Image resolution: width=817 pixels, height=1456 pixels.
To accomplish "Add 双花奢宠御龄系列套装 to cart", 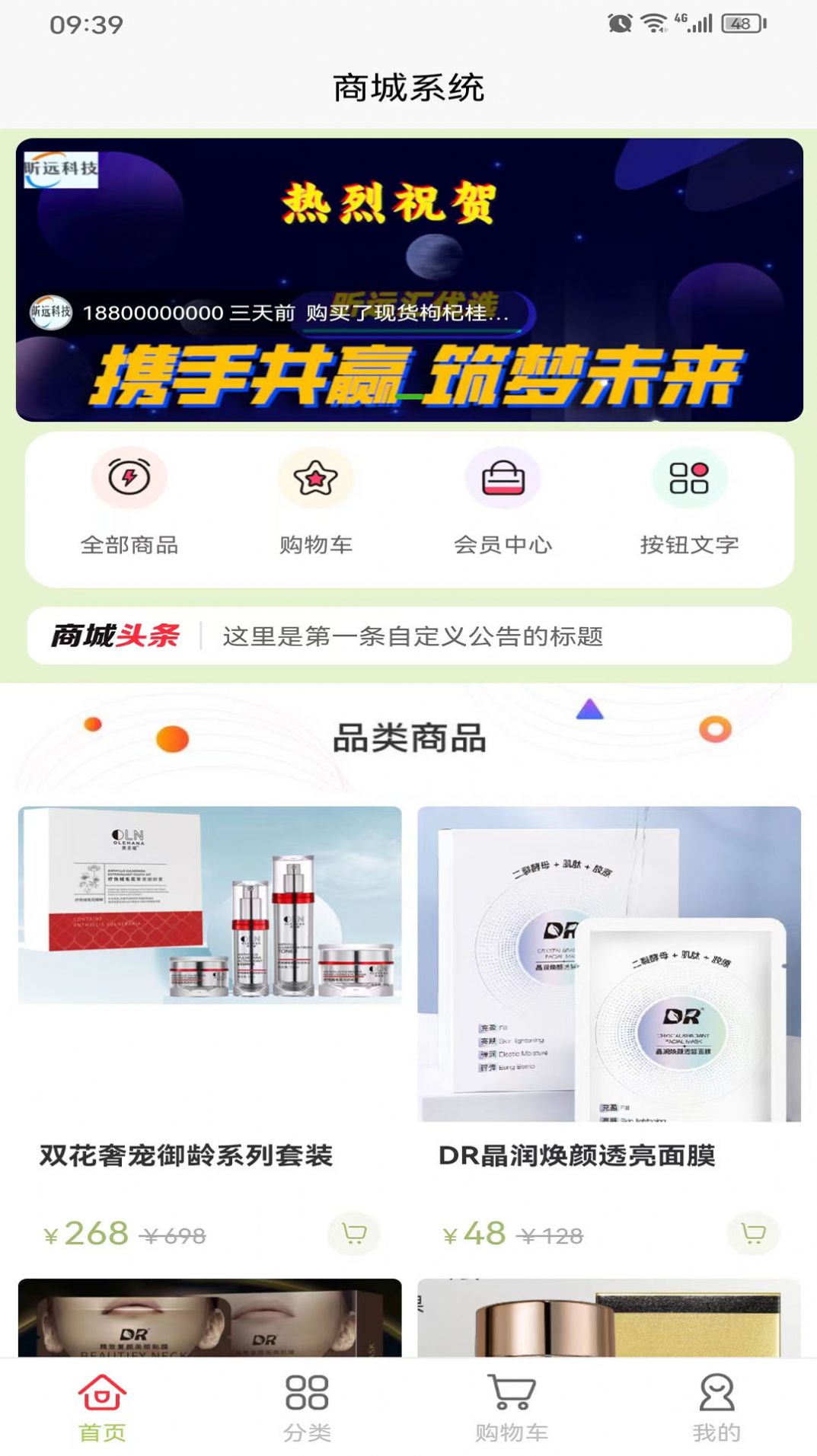I will click(354, 1232).
